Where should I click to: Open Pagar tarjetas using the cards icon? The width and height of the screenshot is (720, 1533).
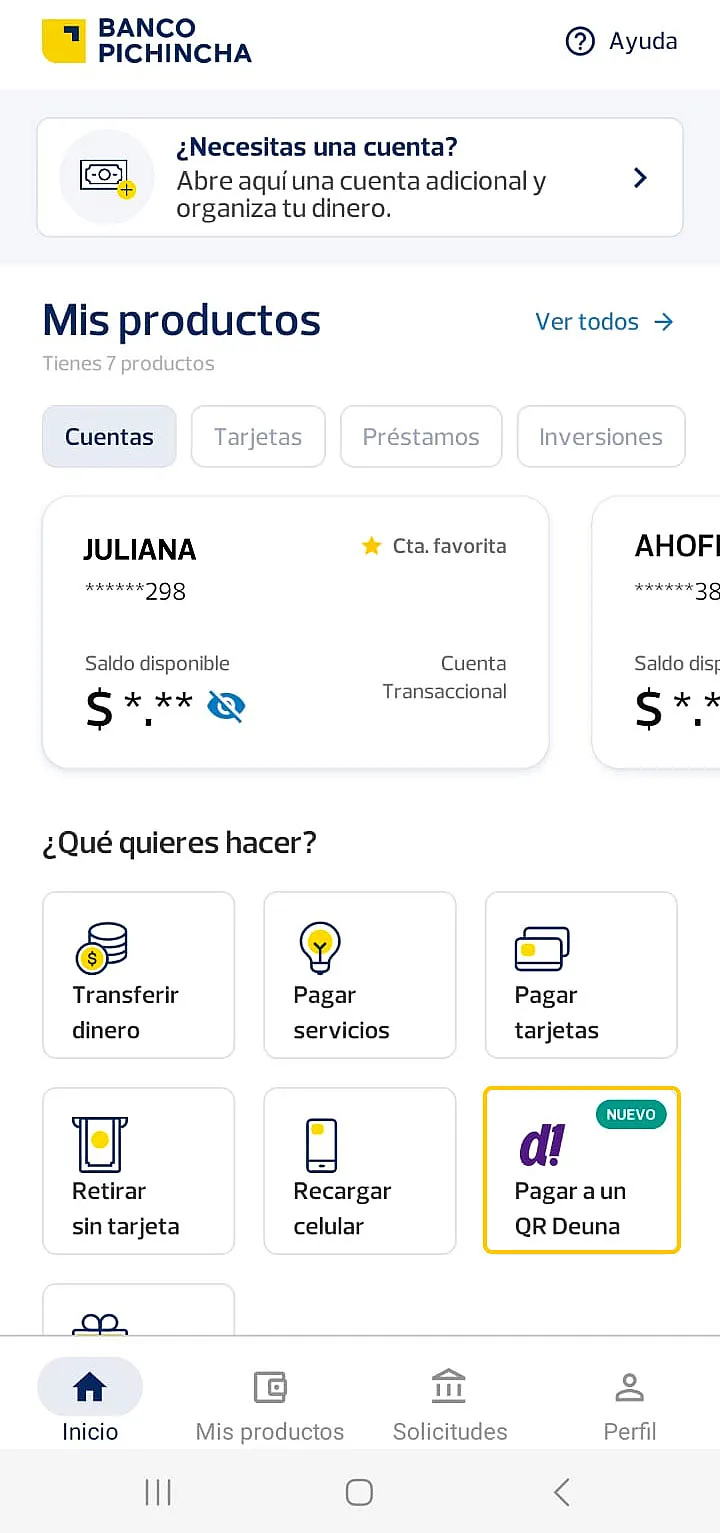click(541, 945)
